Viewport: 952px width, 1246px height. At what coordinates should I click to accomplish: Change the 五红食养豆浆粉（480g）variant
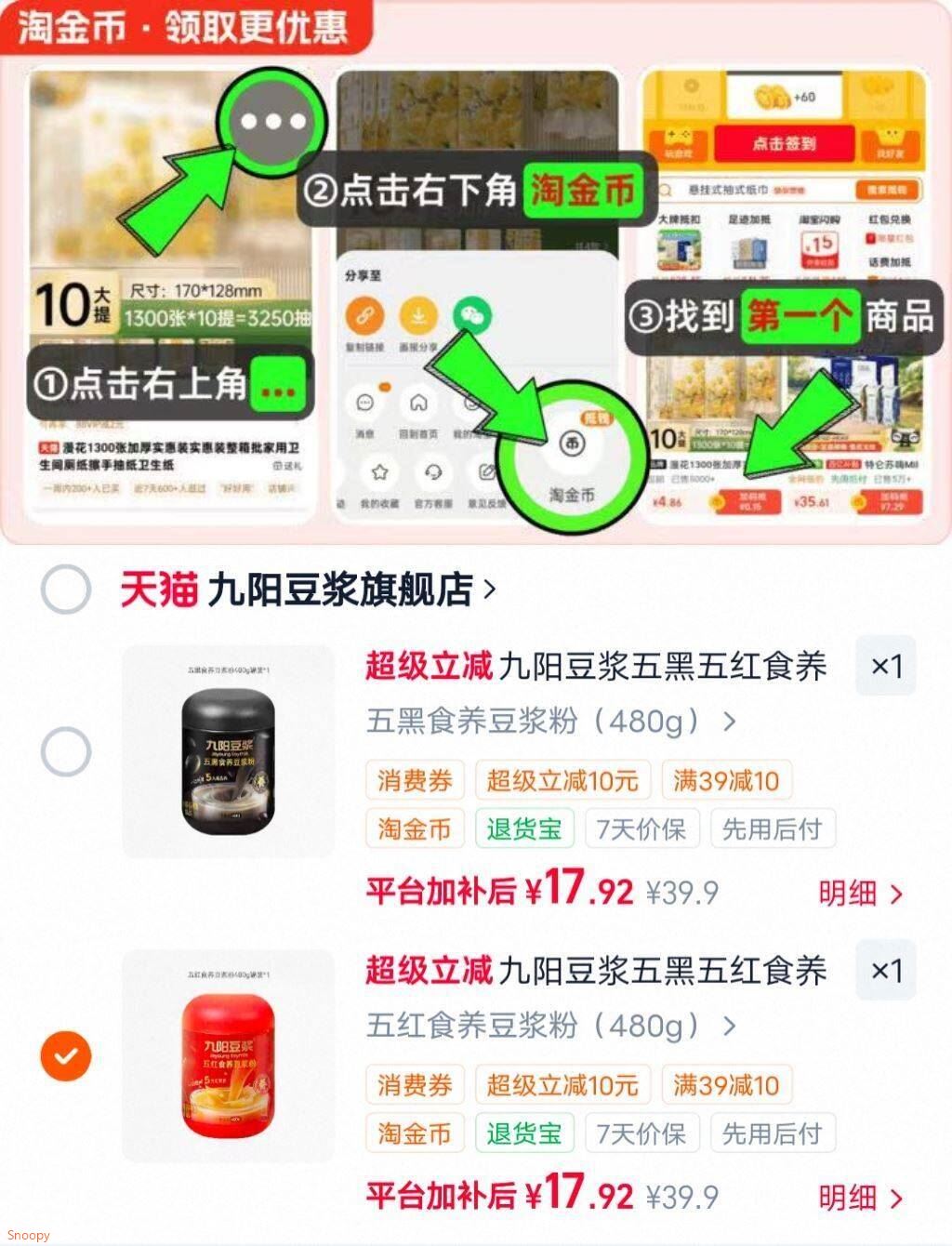[x=551, y=1025]
